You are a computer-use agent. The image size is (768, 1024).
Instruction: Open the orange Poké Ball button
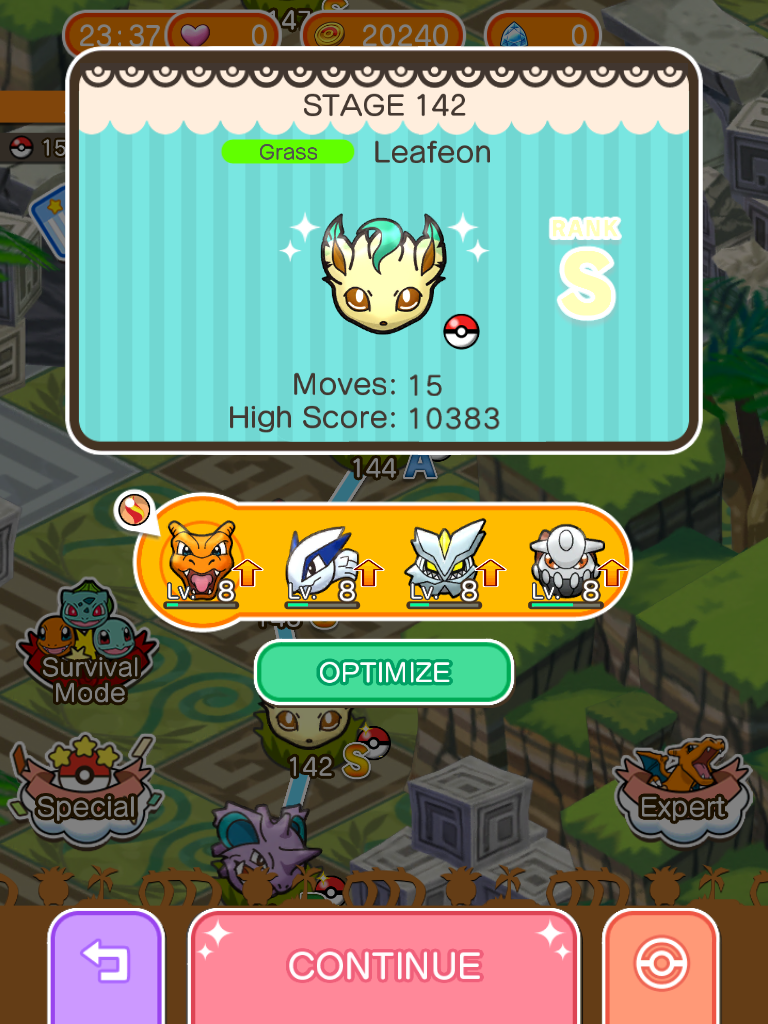coord(660,965)
